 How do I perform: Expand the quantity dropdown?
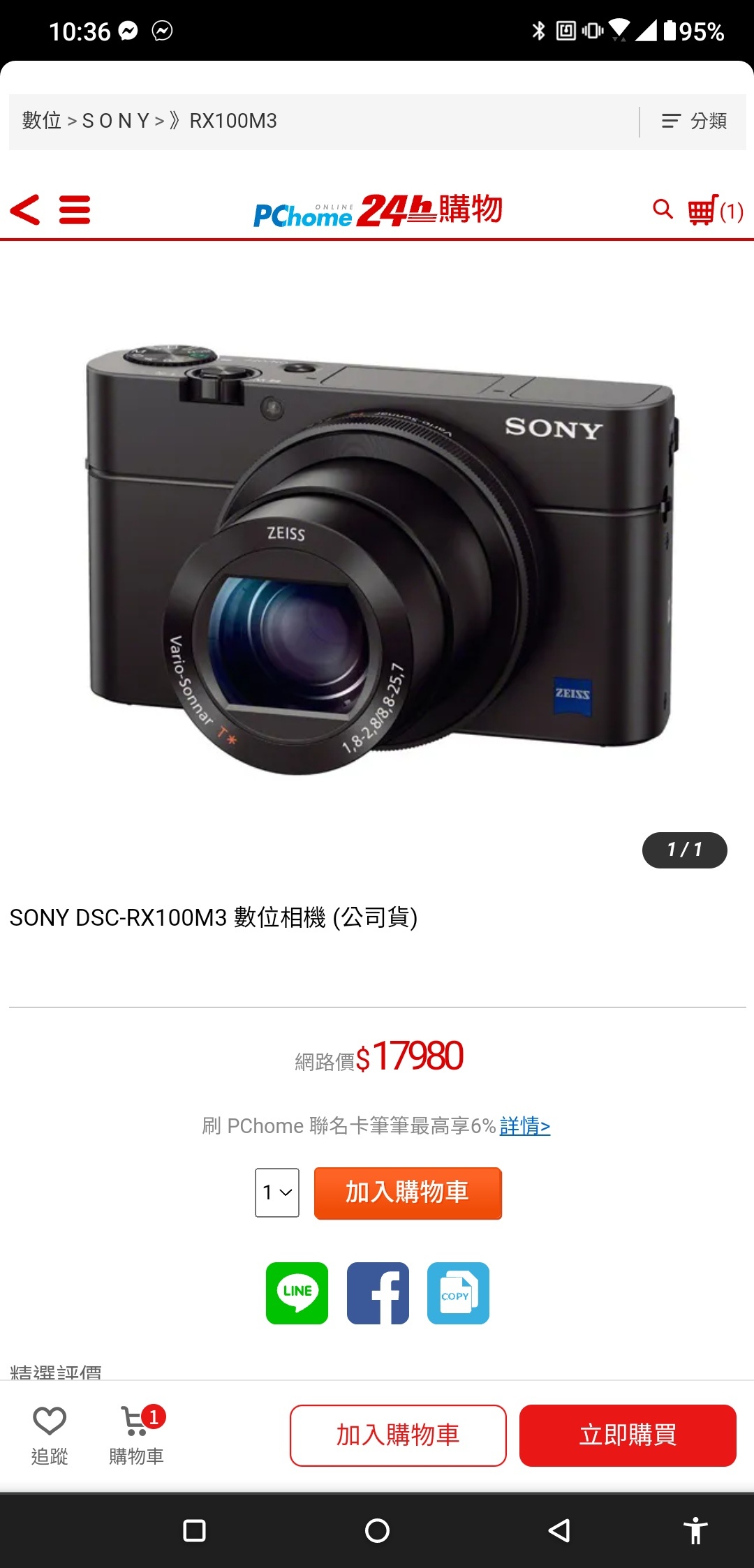click(x=277, y=1192)
